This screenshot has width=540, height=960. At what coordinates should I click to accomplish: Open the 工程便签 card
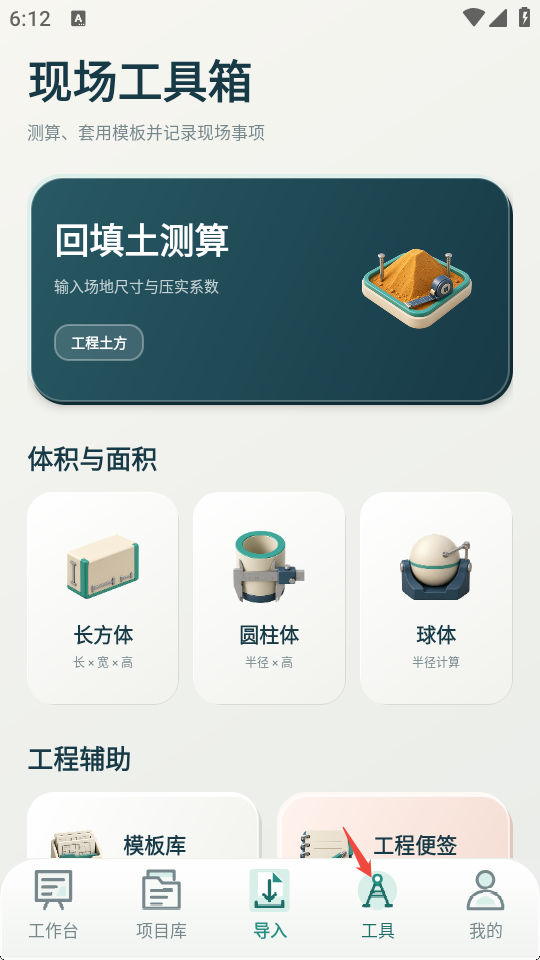395,827
